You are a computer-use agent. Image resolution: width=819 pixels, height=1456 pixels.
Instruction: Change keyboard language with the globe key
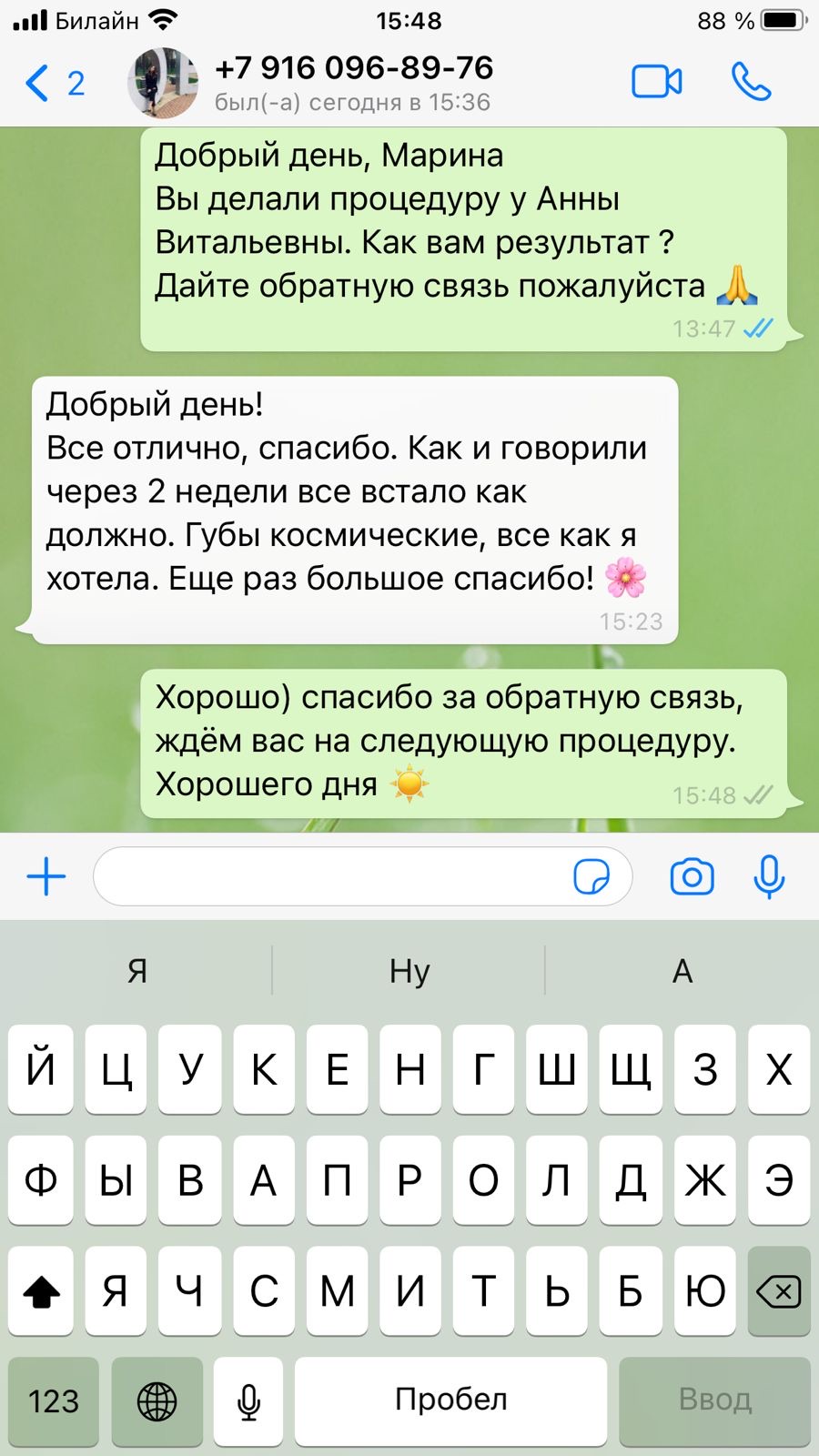pyautogui.click(x=157, y=1400)
